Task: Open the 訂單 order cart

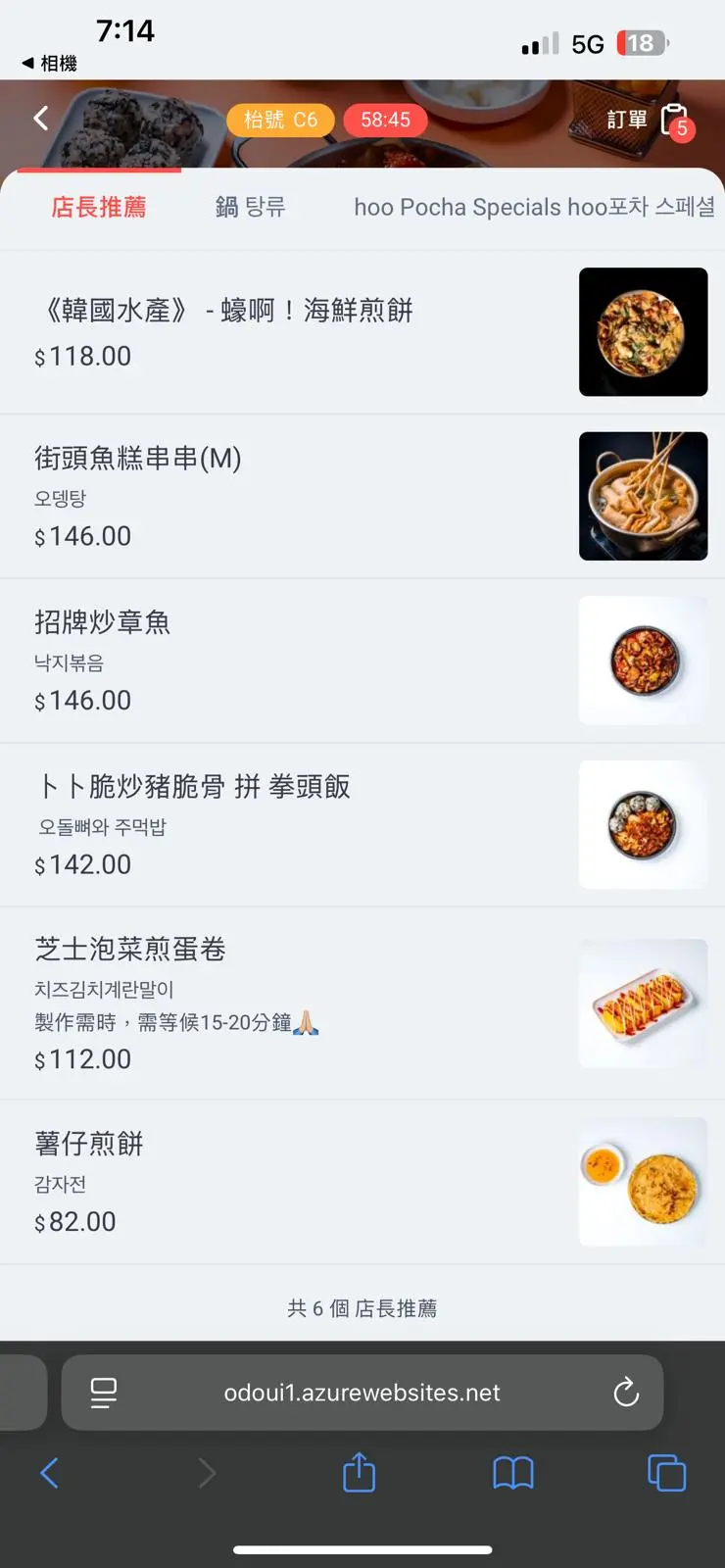Action: tap(649, 121)
